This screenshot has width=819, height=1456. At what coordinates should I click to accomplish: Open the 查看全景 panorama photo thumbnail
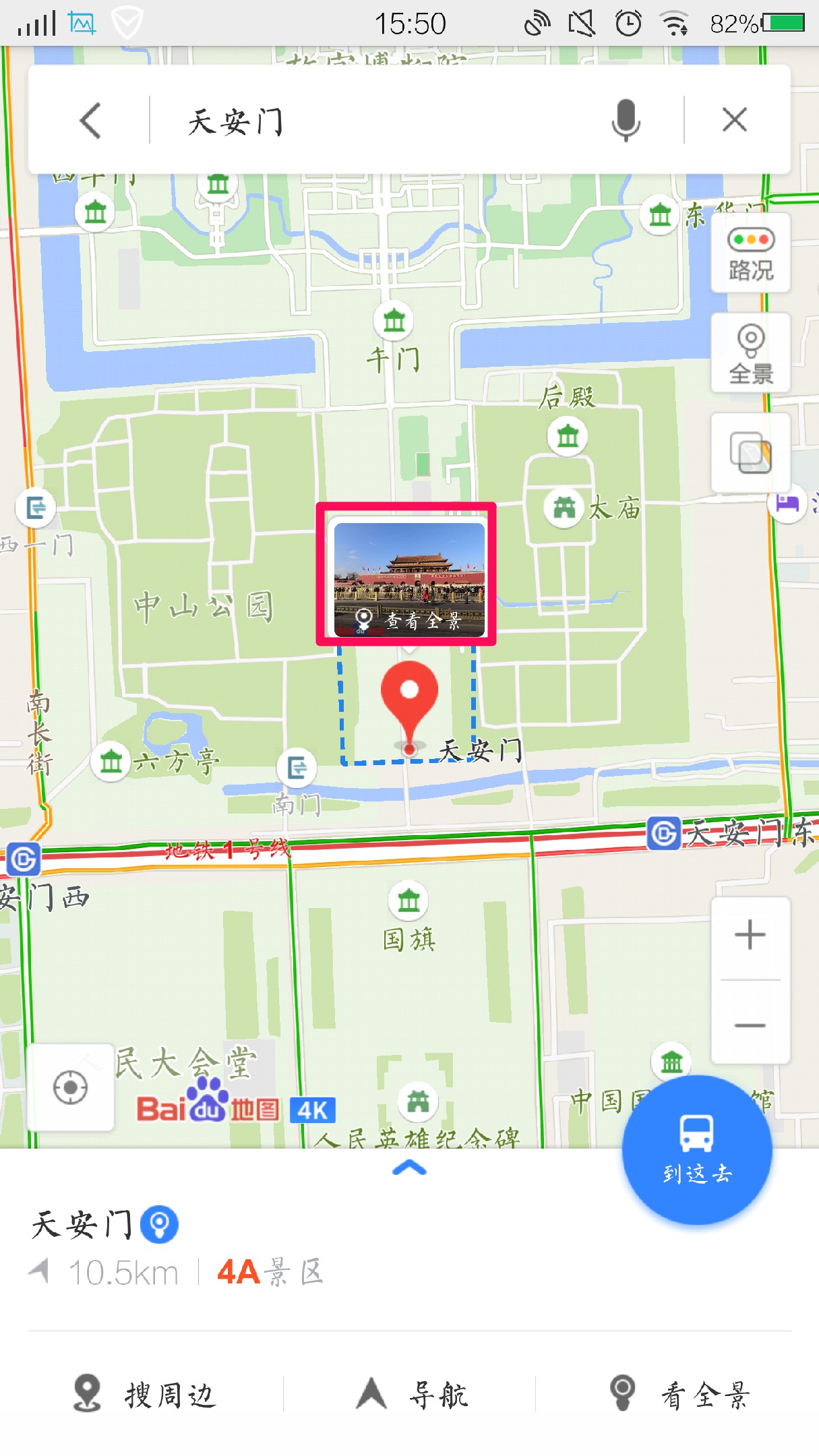408,578
